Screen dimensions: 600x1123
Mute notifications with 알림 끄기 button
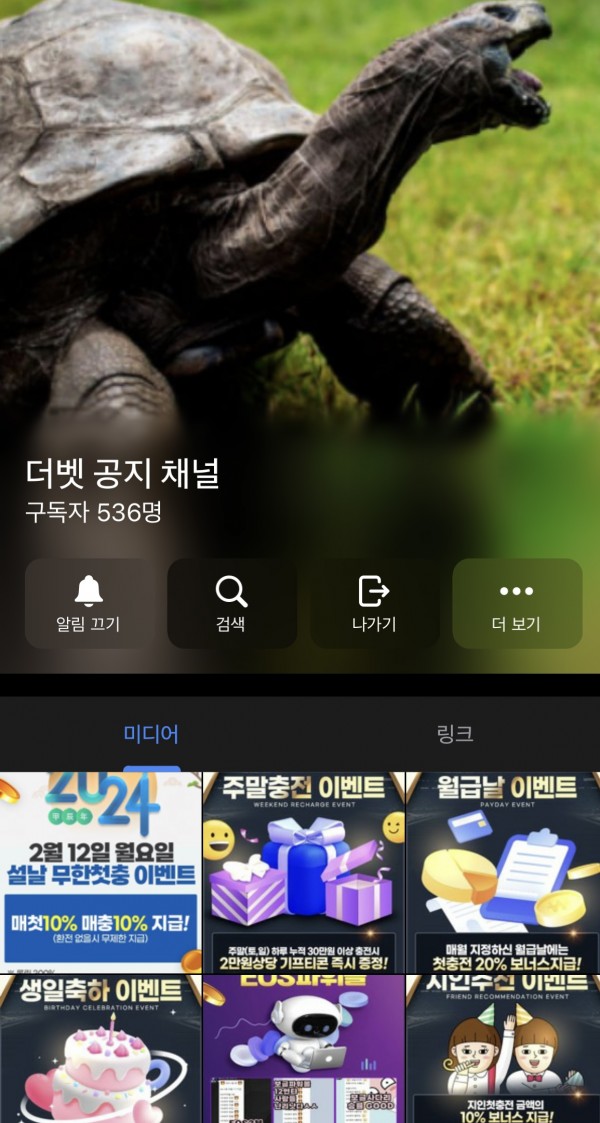(89, 603)
